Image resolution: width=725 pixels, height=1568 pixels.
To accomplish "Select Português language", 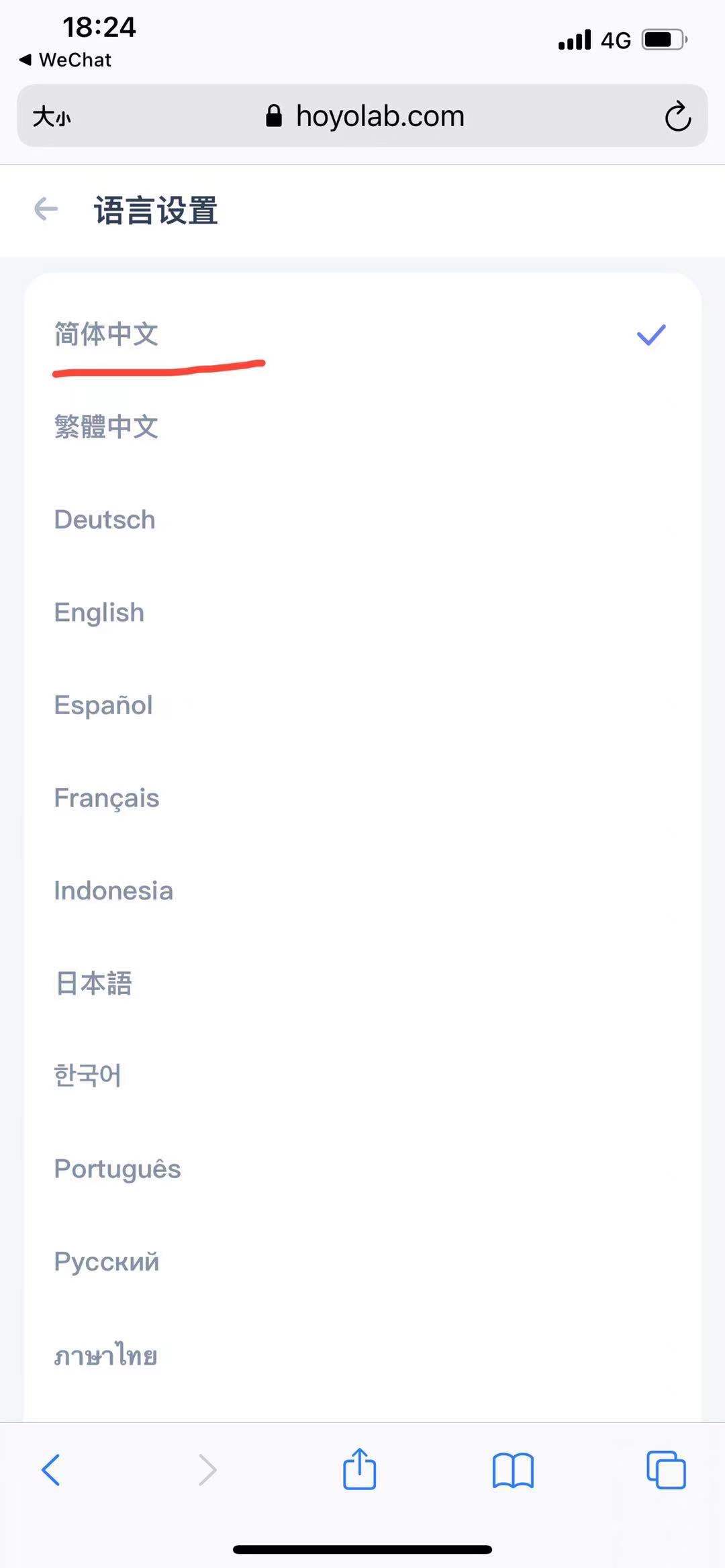I will (x=117, y=1169).
